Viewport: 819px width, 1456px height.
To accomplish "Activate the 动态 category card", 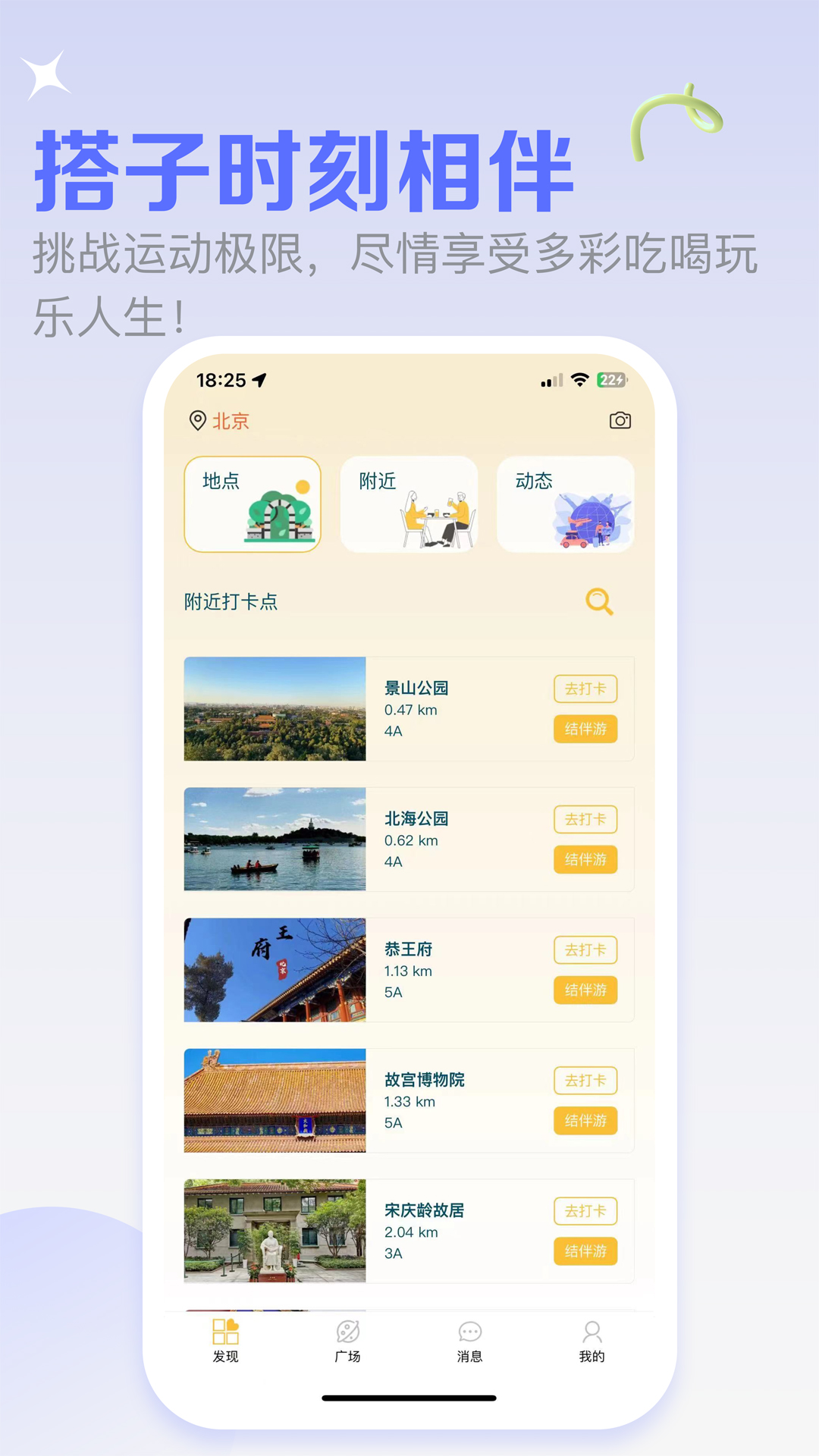I will [x=565, y=504].
